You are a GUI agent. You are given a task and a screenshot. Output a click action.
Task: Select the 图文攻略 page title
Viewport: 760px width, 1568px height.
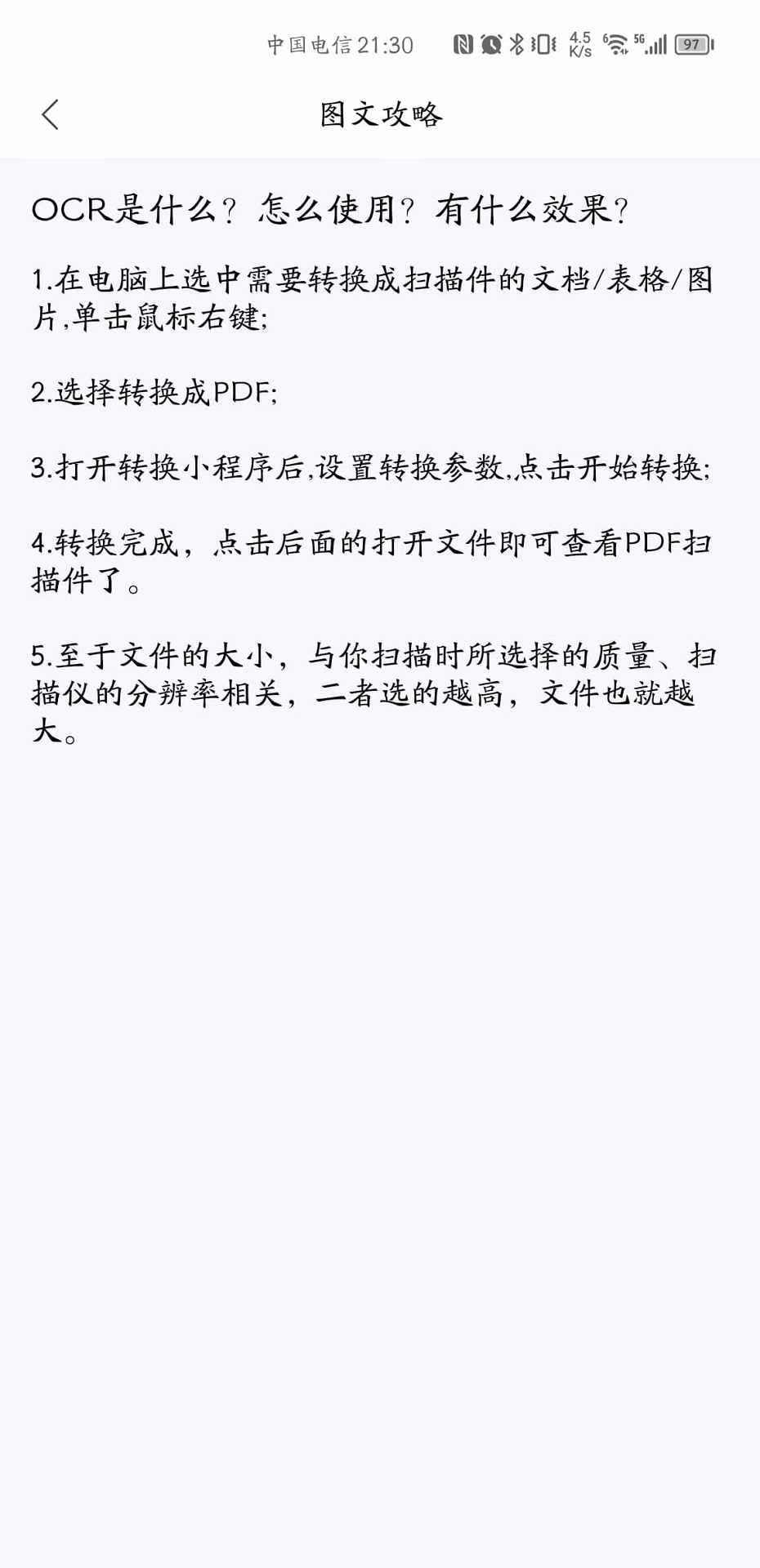click(380, 115)
